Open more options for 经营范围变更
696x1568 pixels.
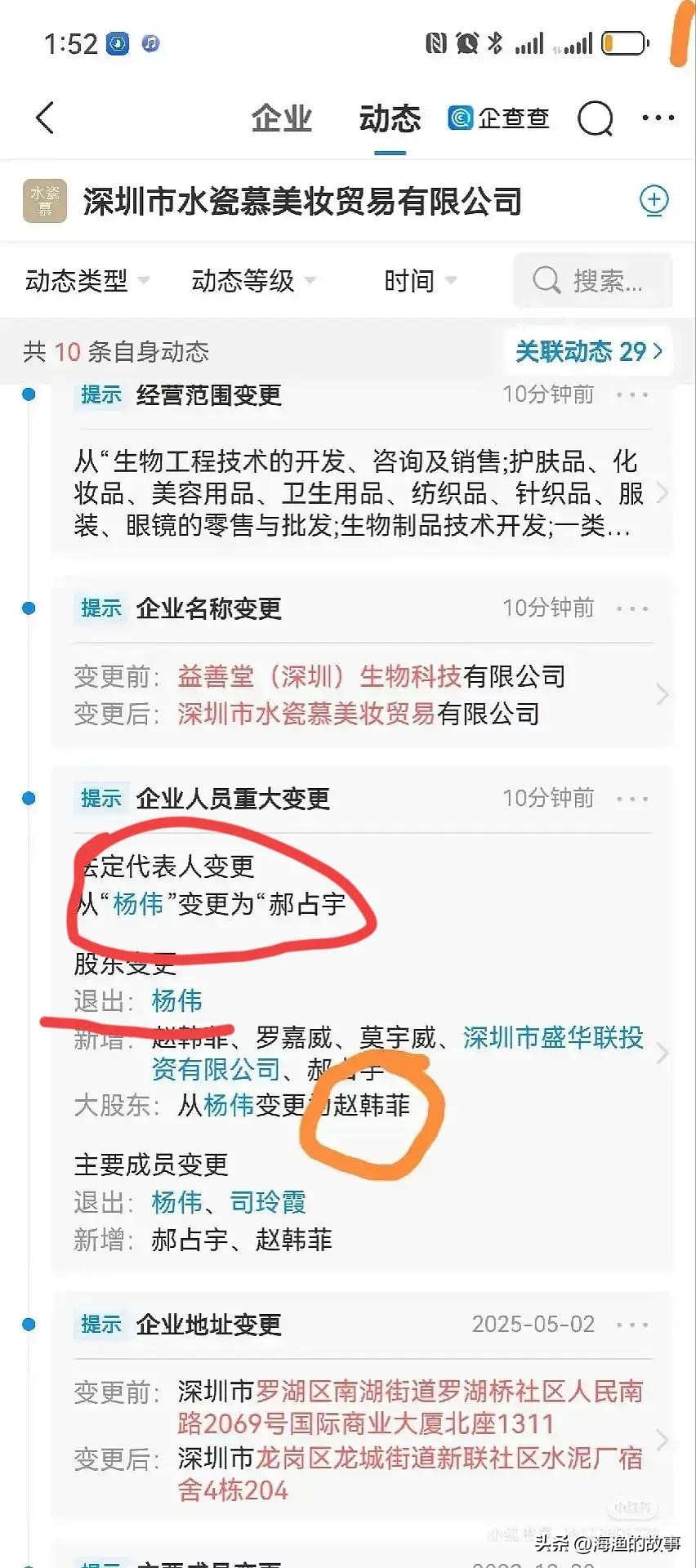coord(632,395)
